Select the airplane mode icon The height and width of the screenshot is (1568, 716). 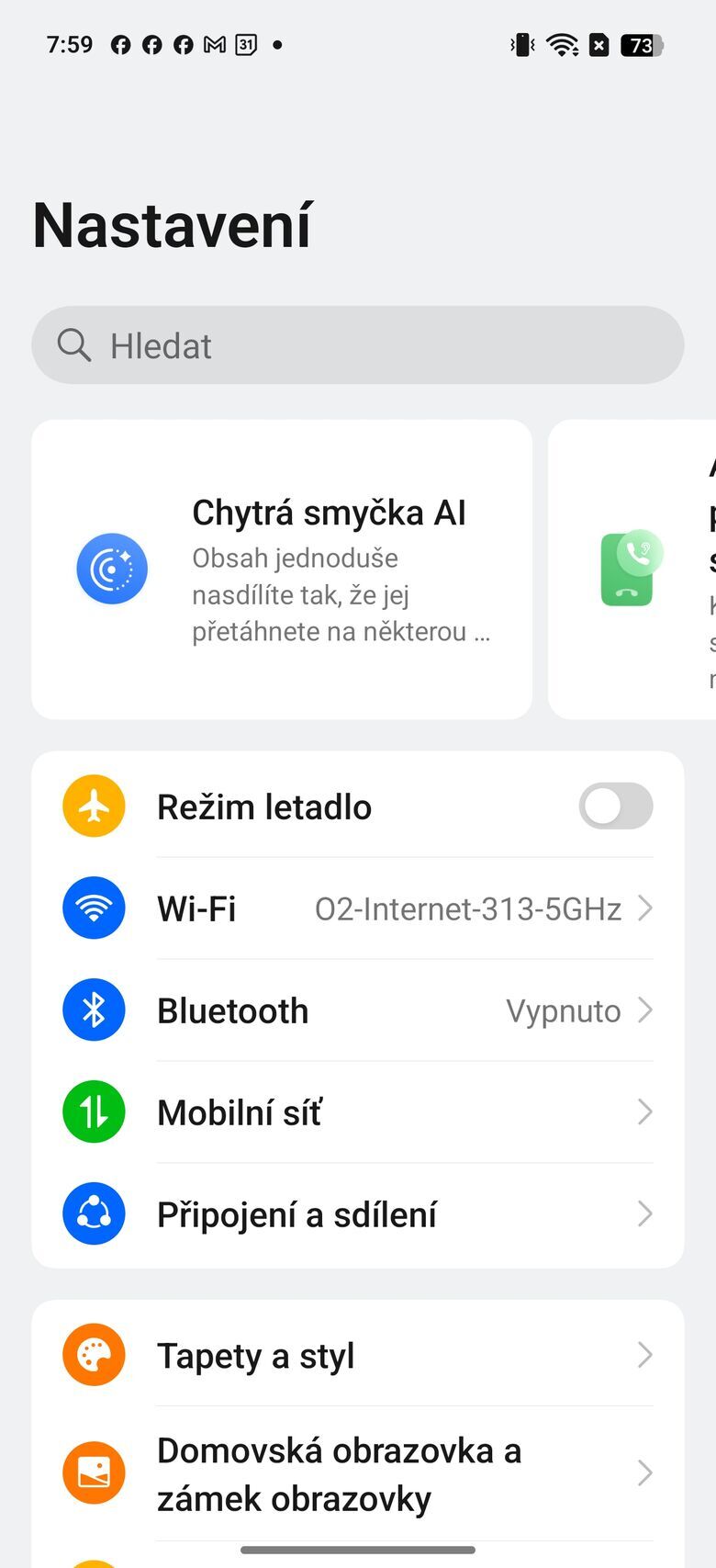(x=93, y=806)
